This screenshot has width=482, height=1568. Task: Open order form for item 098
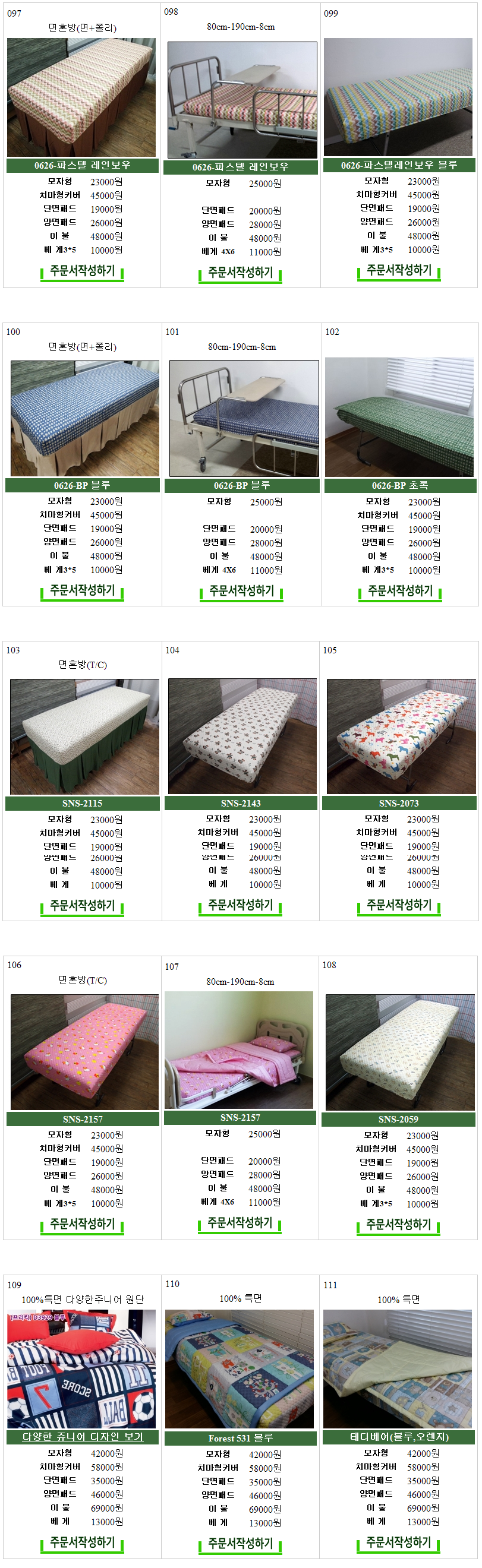[x=240, y=273]
